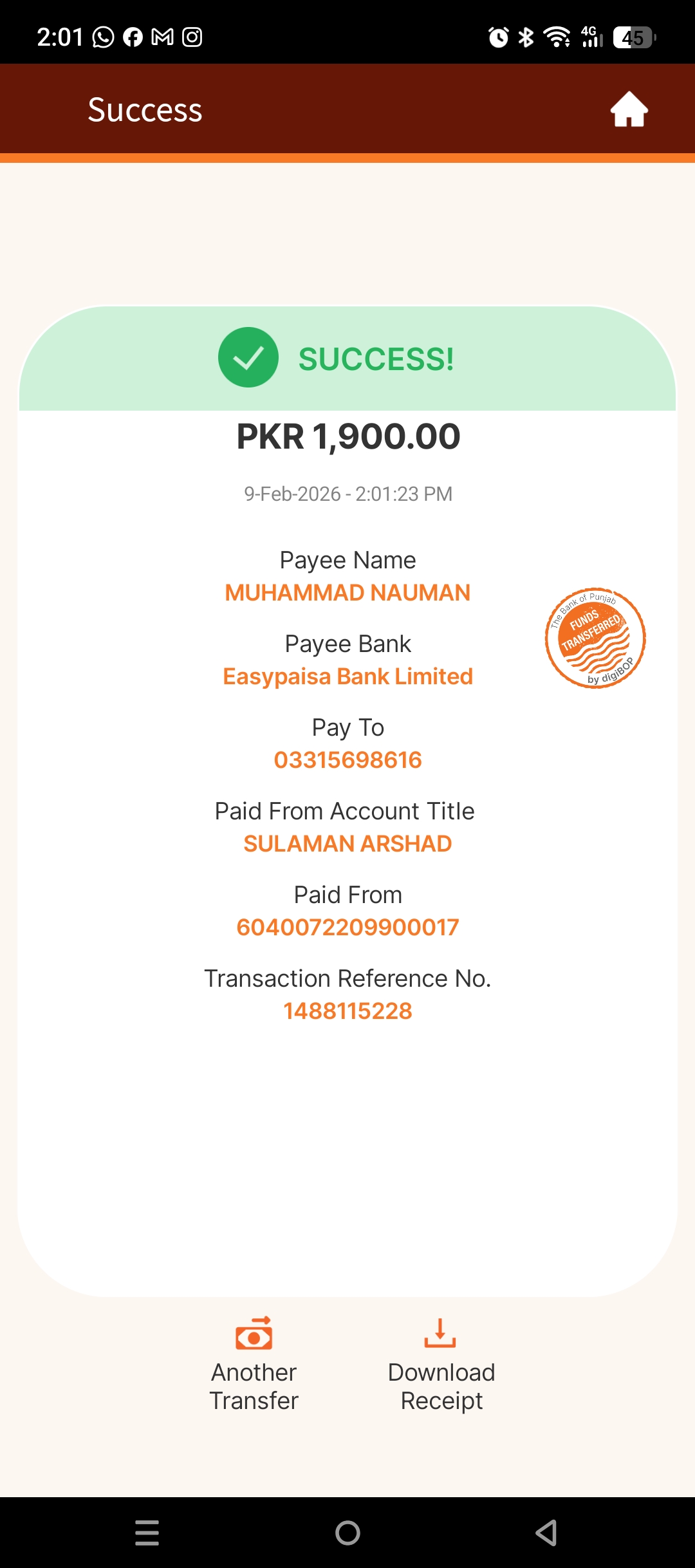Go to the home screen via house icon
Viewport: 695px width, 1568px height.
point(629,109)
